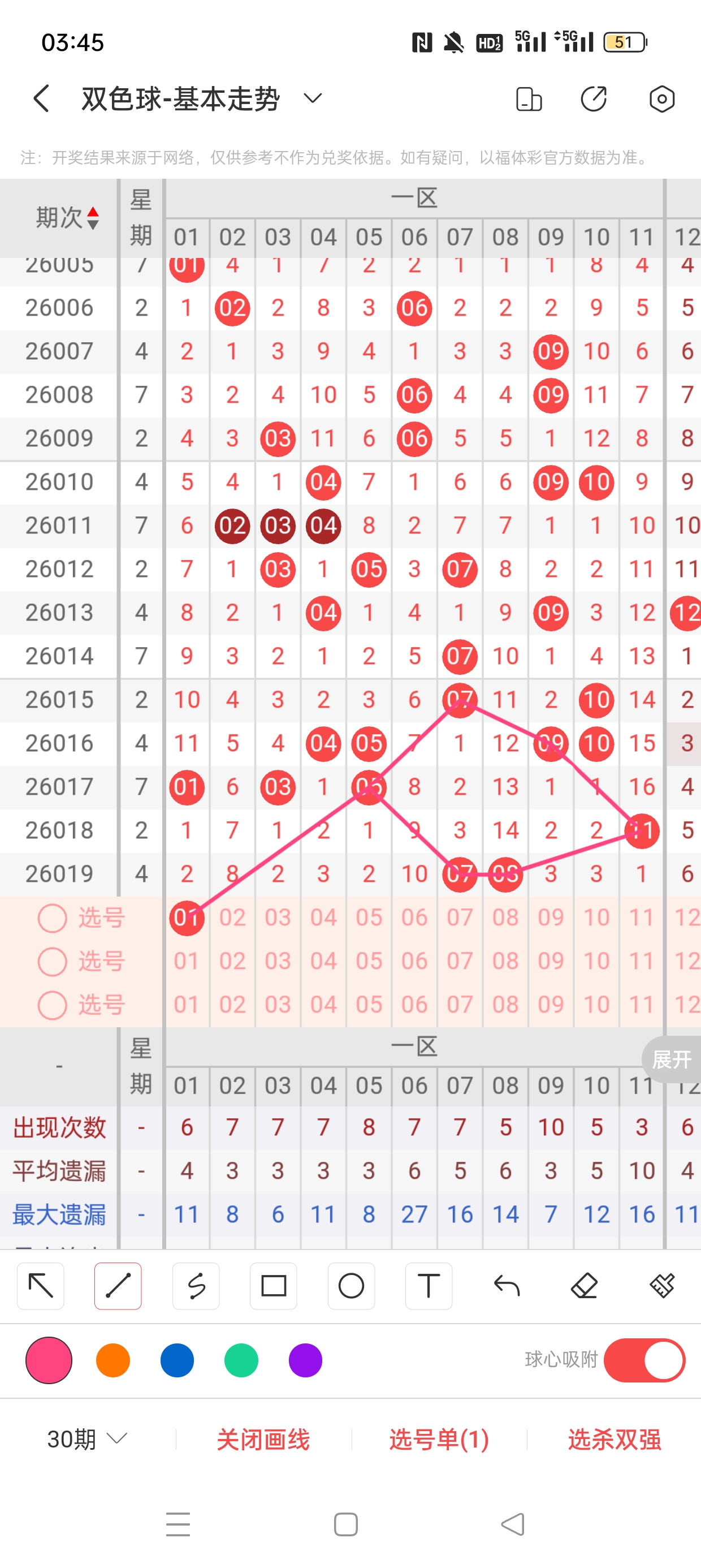Open the 双色球-基本走势 chart type dropdown
The height and width of the screenshot is (1568, 701).
pyautogui.click(x=312, y=98)
